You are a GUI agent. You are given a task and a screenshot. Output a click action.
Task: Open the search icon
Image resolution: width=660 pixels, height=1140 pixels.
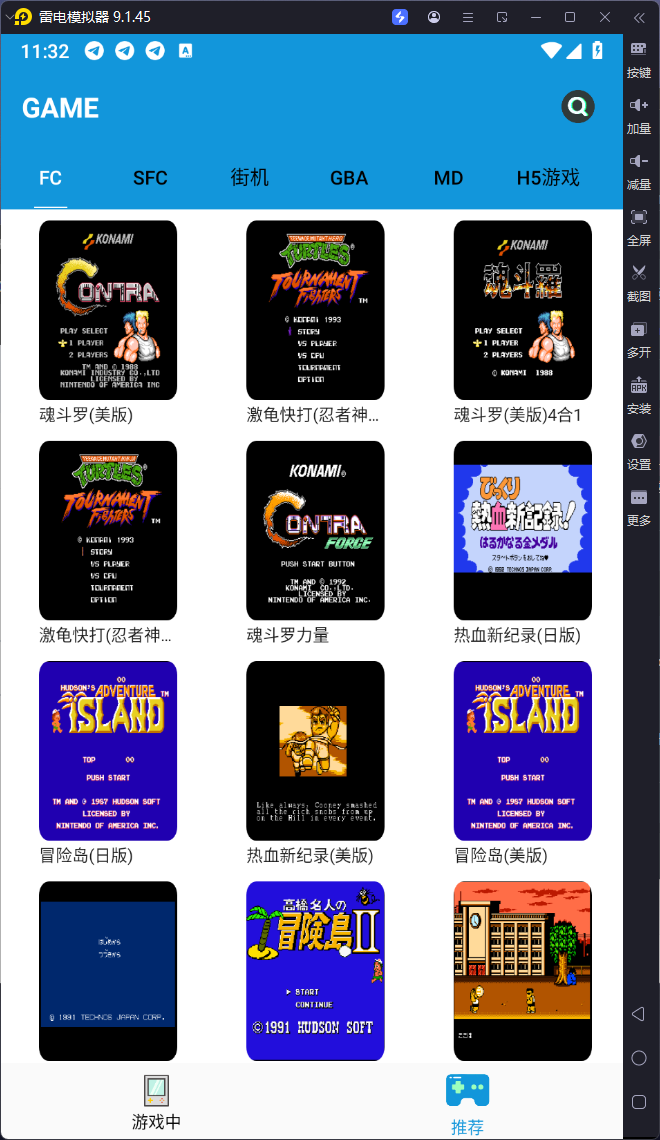[x=578, y=107]
